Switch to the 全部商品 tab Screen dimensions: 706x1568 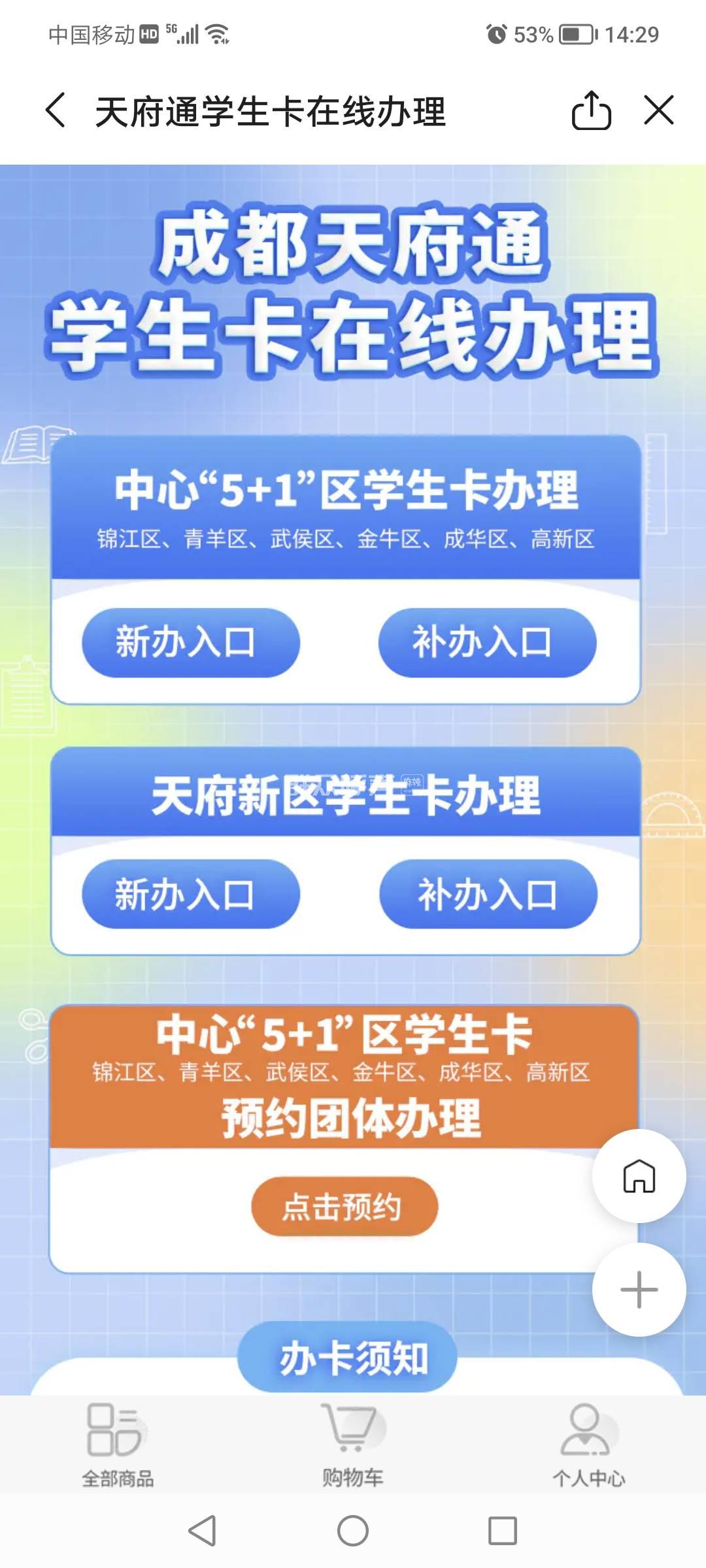118,1444
